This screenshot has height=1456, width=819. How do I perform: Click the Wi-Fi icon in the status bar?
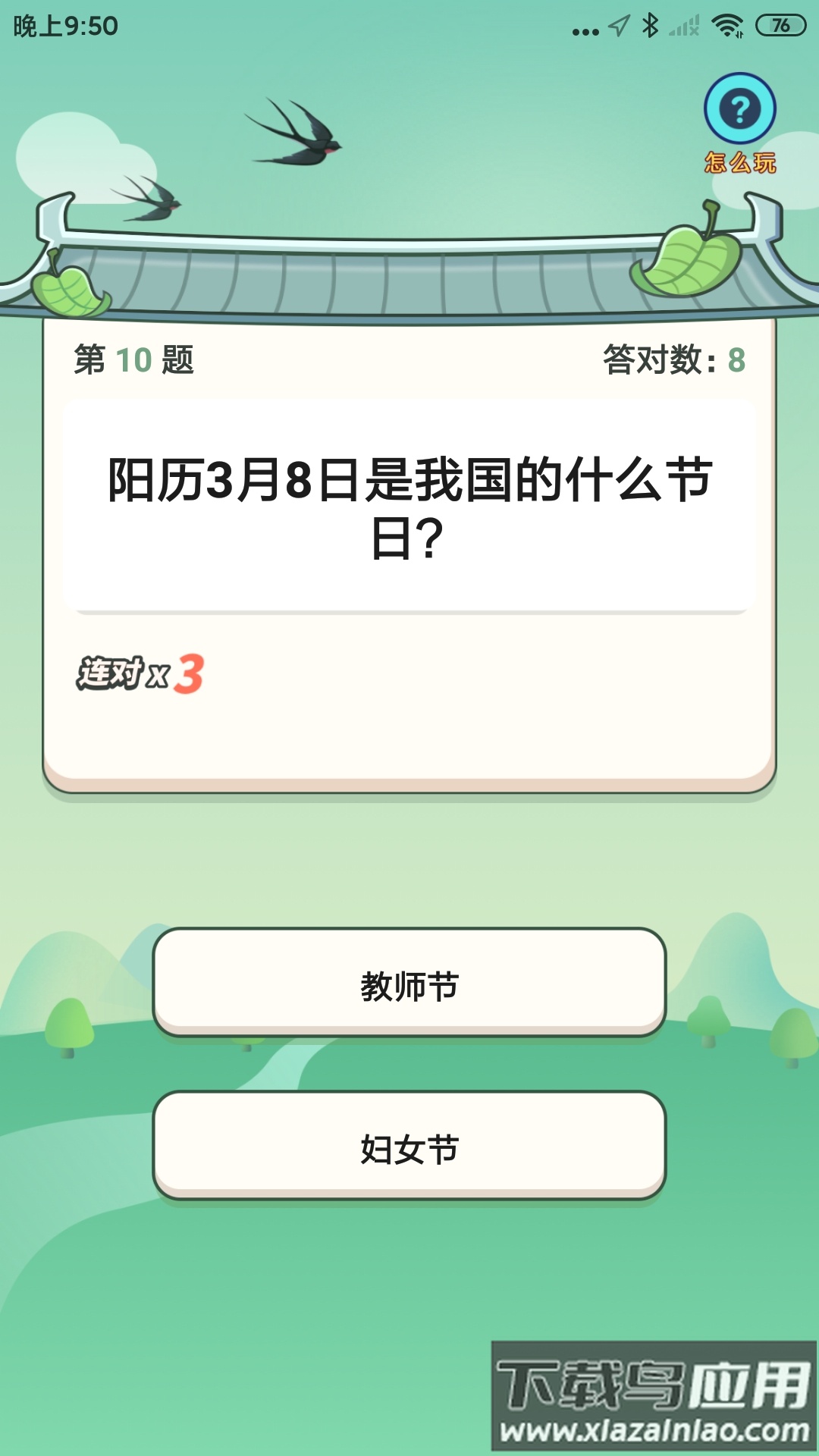coord(726,25)
